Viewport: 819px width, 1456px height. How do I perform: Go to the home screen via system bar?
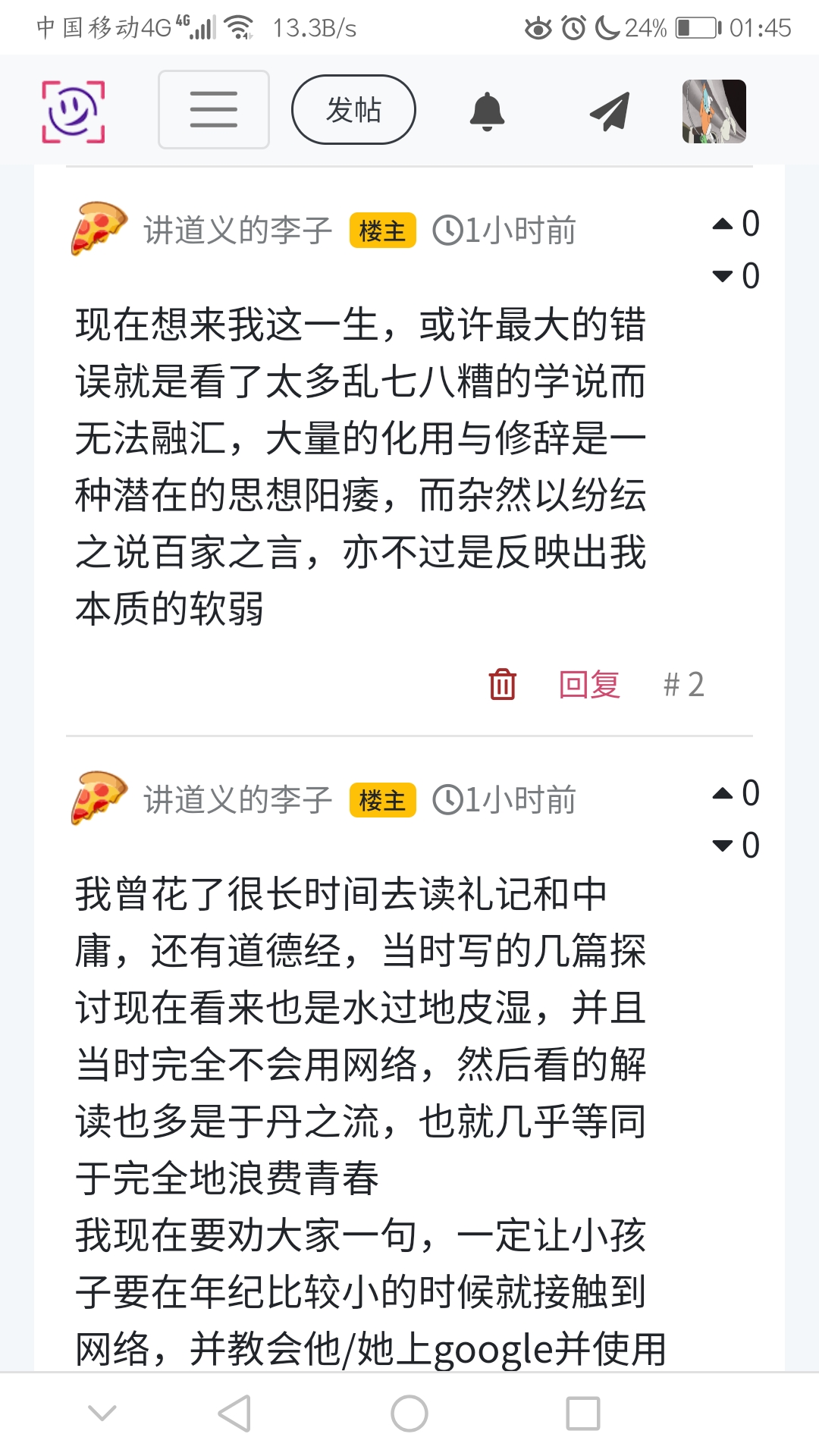[x=409, y=1414]
